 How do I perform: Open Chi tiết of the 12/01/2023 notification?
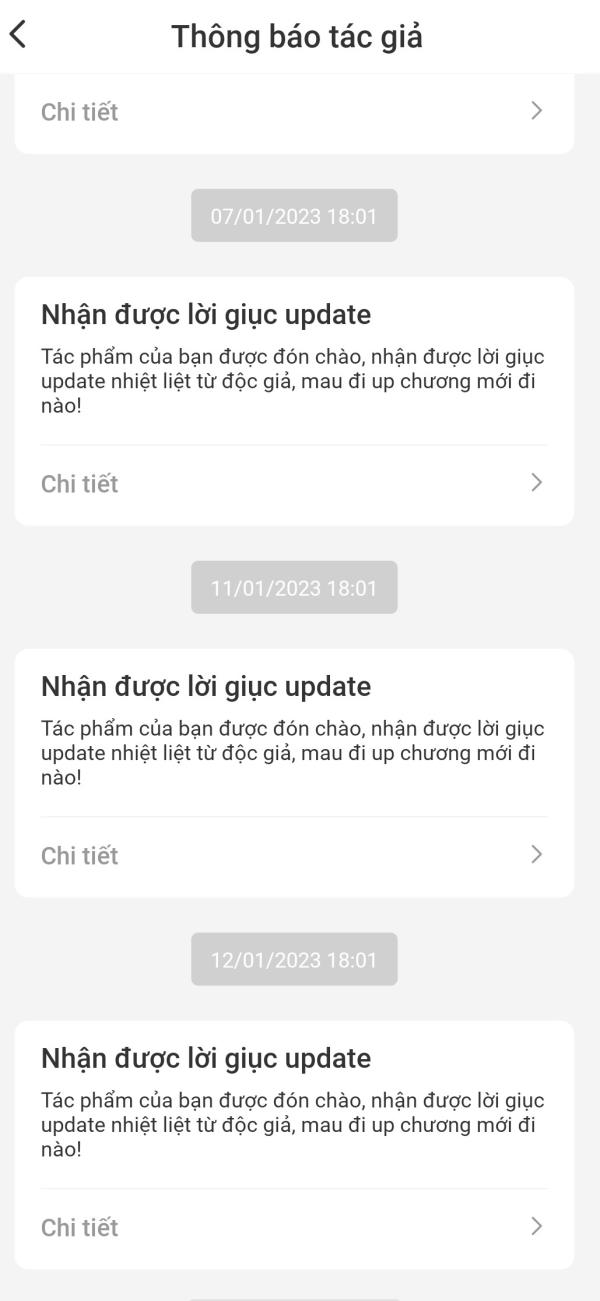294,1228
